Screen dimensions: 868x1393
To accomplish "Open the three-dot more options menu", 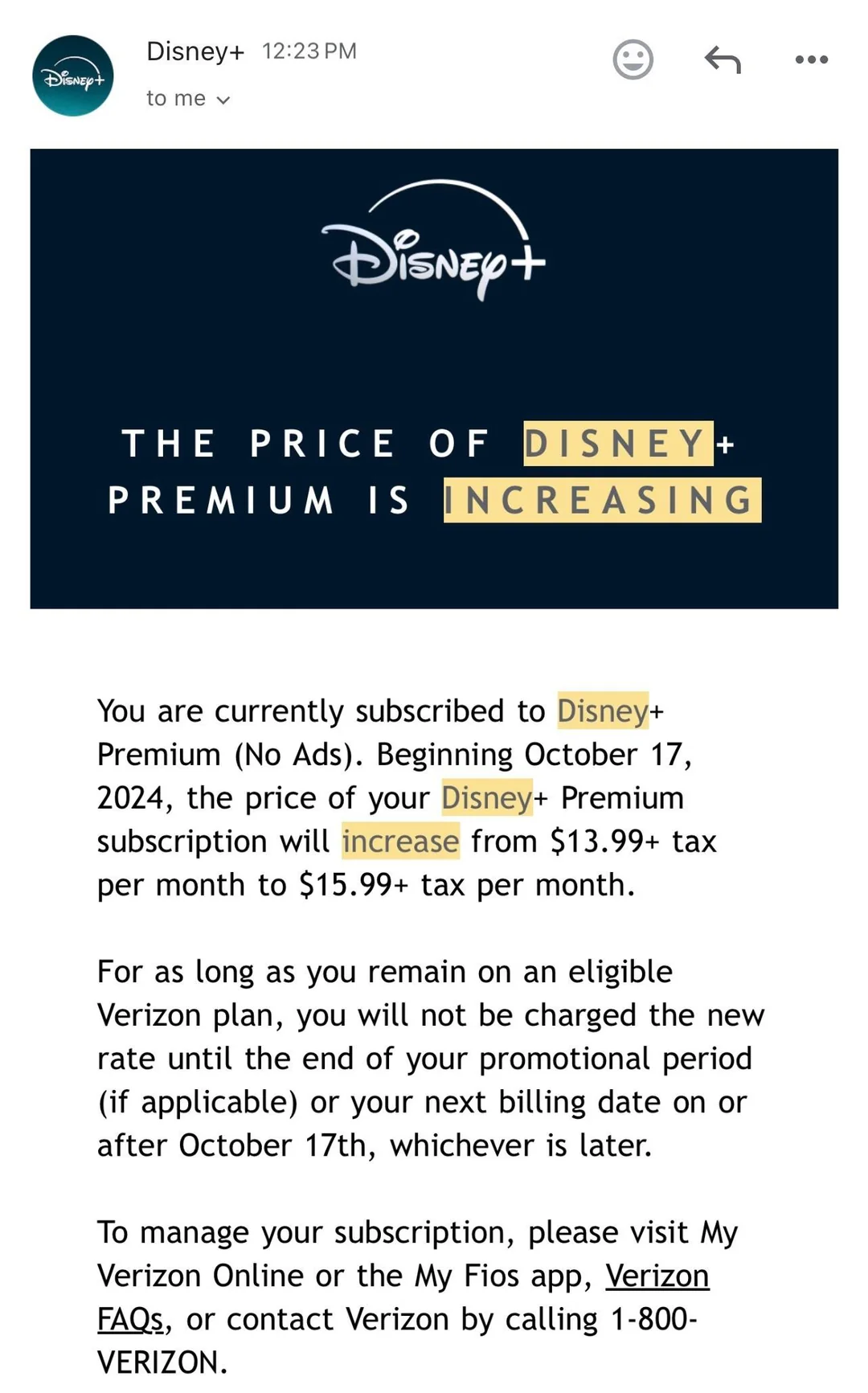I will [810, 59].
